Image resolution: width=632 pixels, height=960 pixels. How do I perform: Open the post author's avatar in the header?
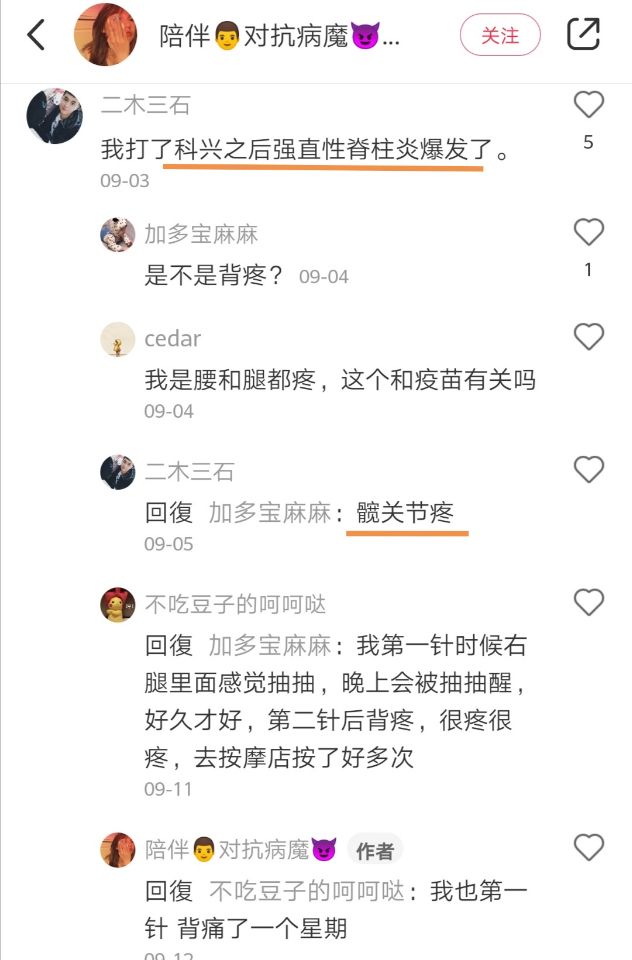tap(106, 35)
